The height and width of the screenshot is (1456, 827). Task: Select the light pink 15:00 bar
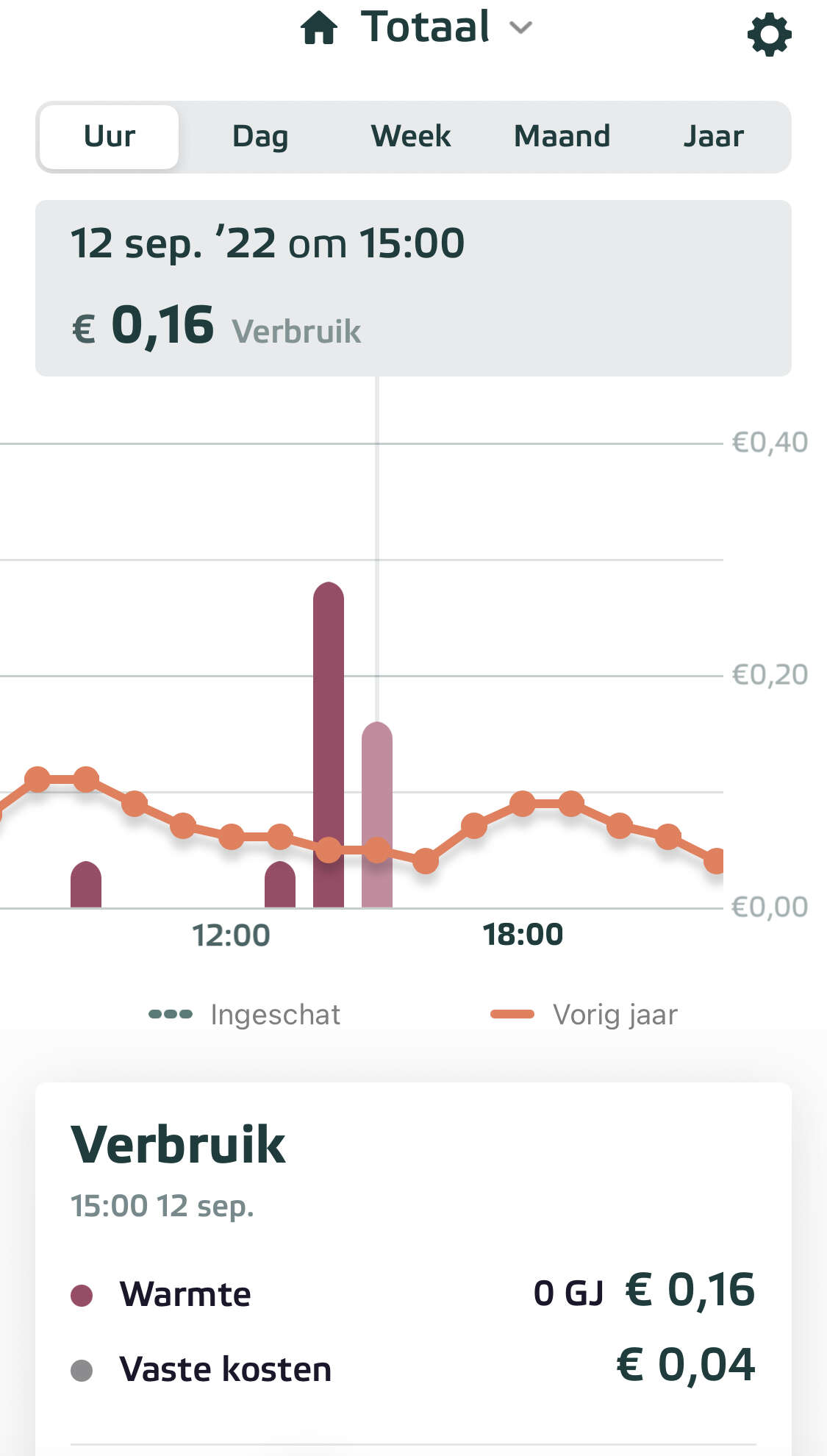377,815
